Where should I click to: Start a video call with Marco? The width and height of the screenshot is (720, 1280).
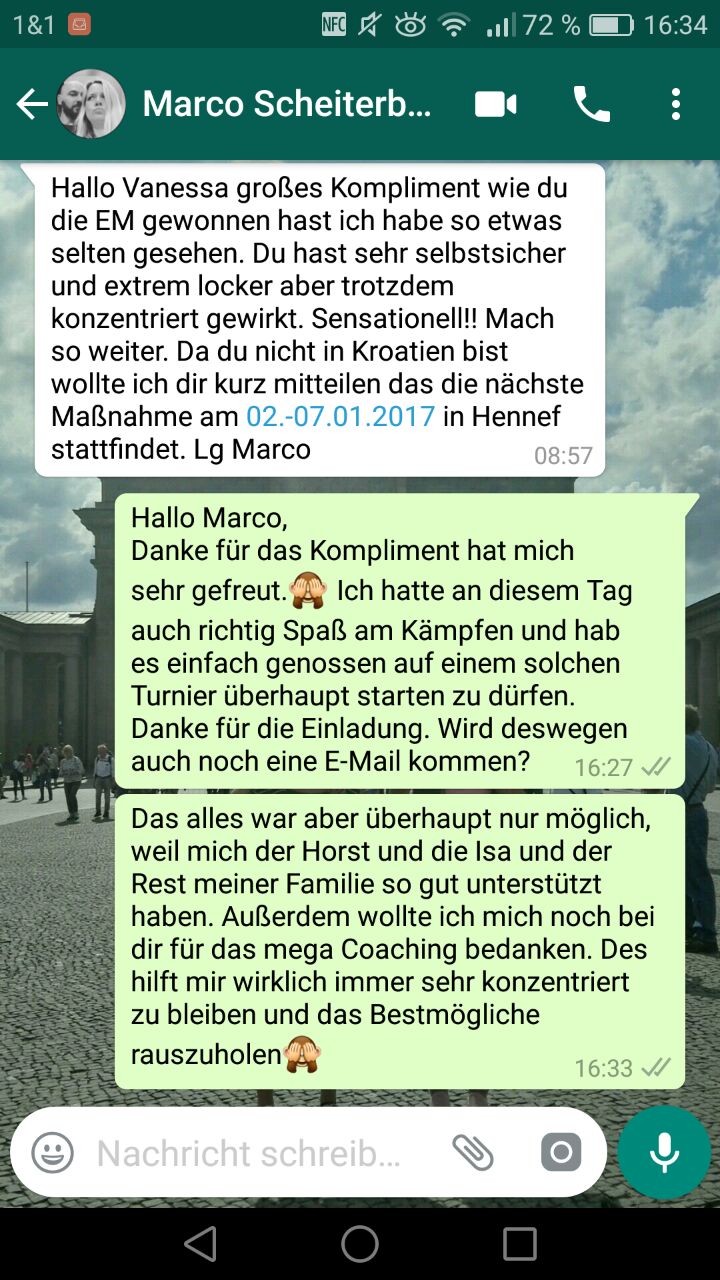[496, 104]
